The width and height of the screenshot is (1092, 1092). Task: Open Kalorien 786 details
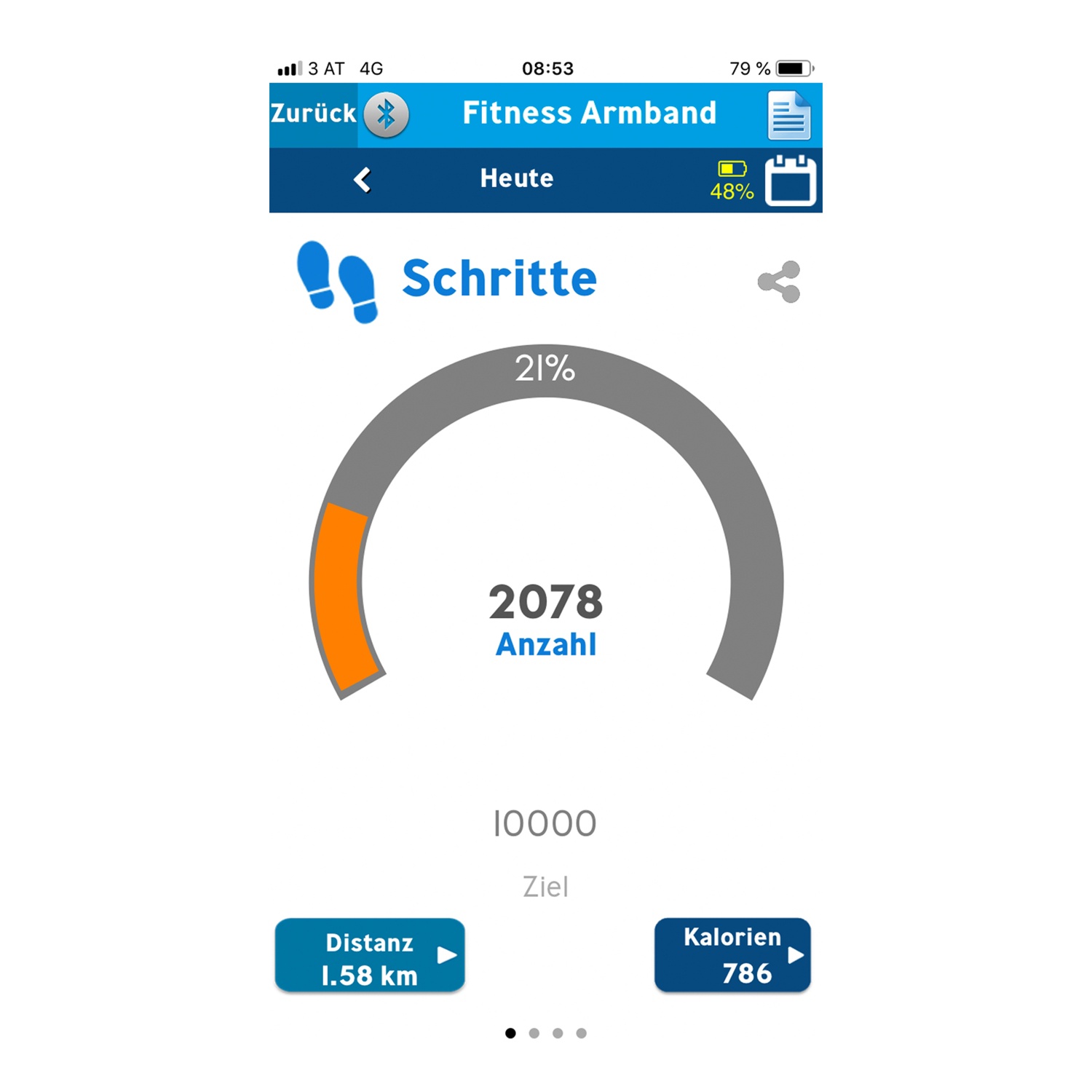pyautogui.click(x=732, y=954)
